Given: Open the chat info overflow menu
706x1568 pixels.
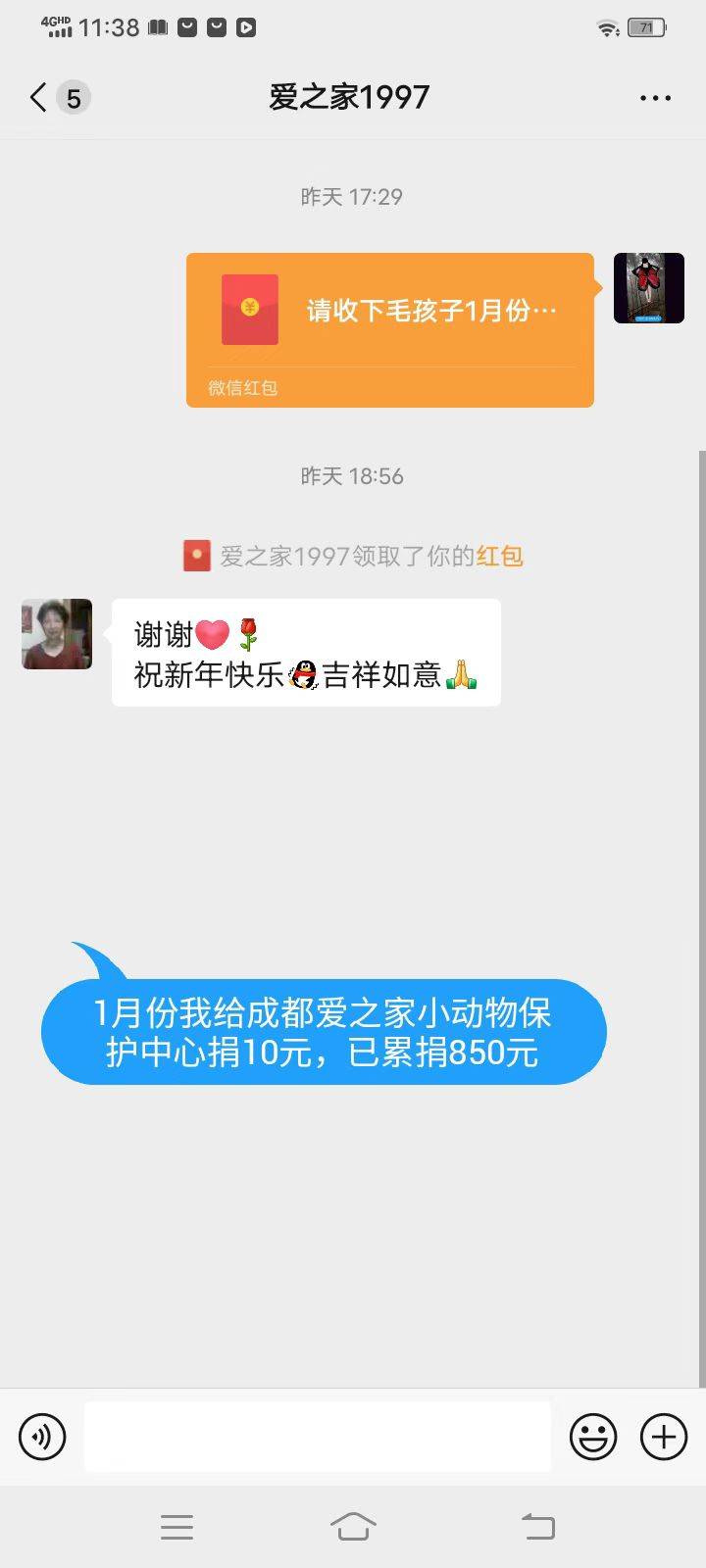Looking at the screenshot, I should (x=654, y=98).
